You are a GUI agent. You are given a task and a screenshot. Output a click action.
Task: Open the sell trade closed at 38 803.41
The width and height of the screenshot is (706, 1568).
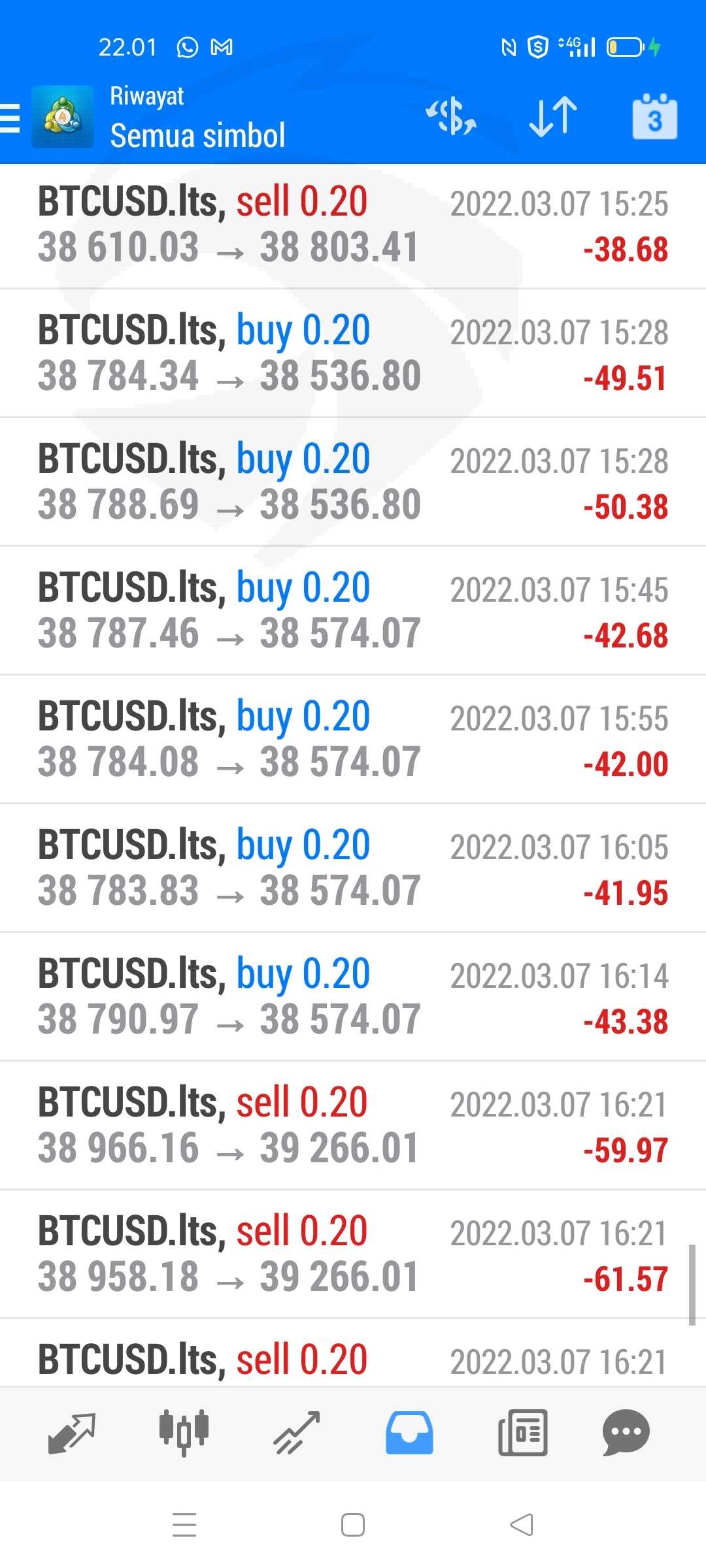353,225
